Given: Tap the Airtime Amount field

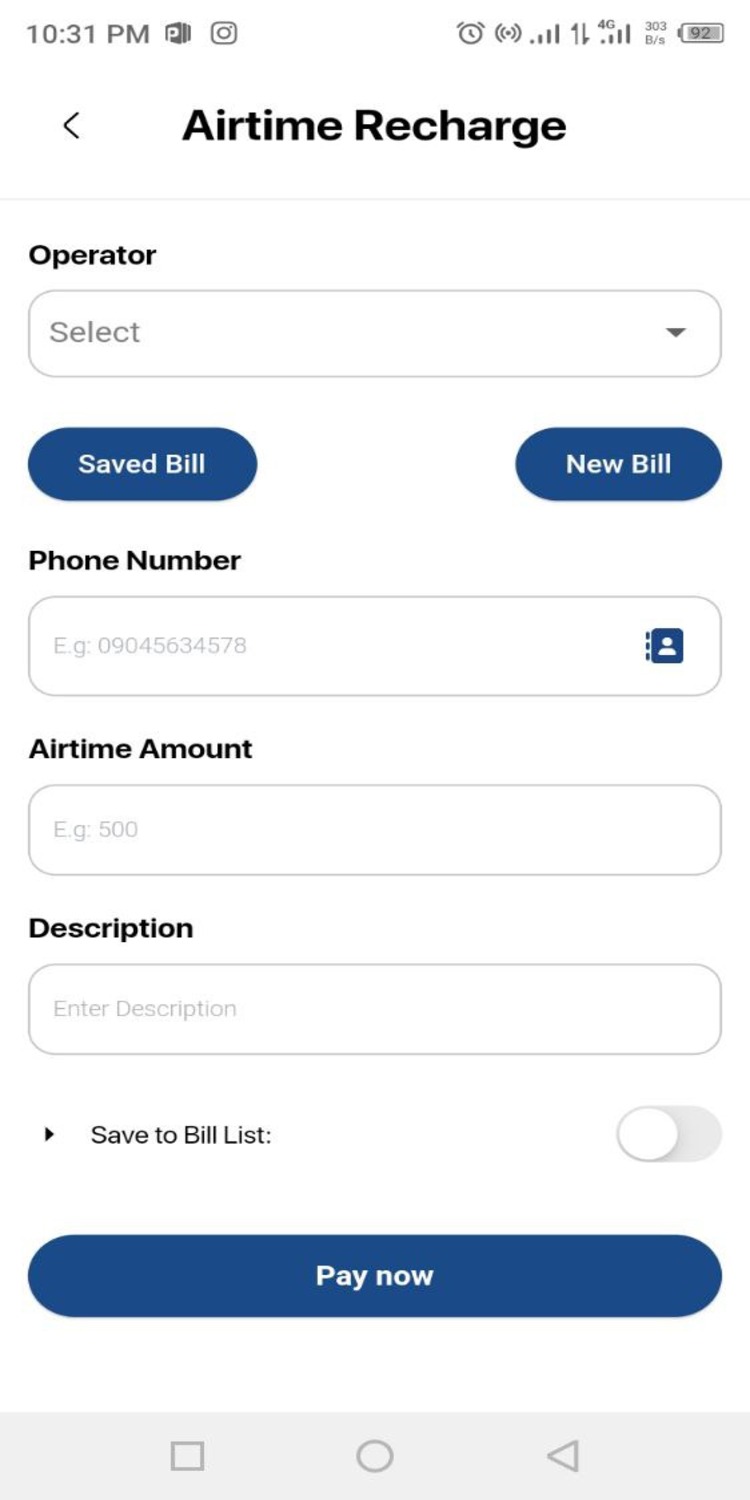Looking at the screenshot, I should pyautogui.click(x=374, y=830).
